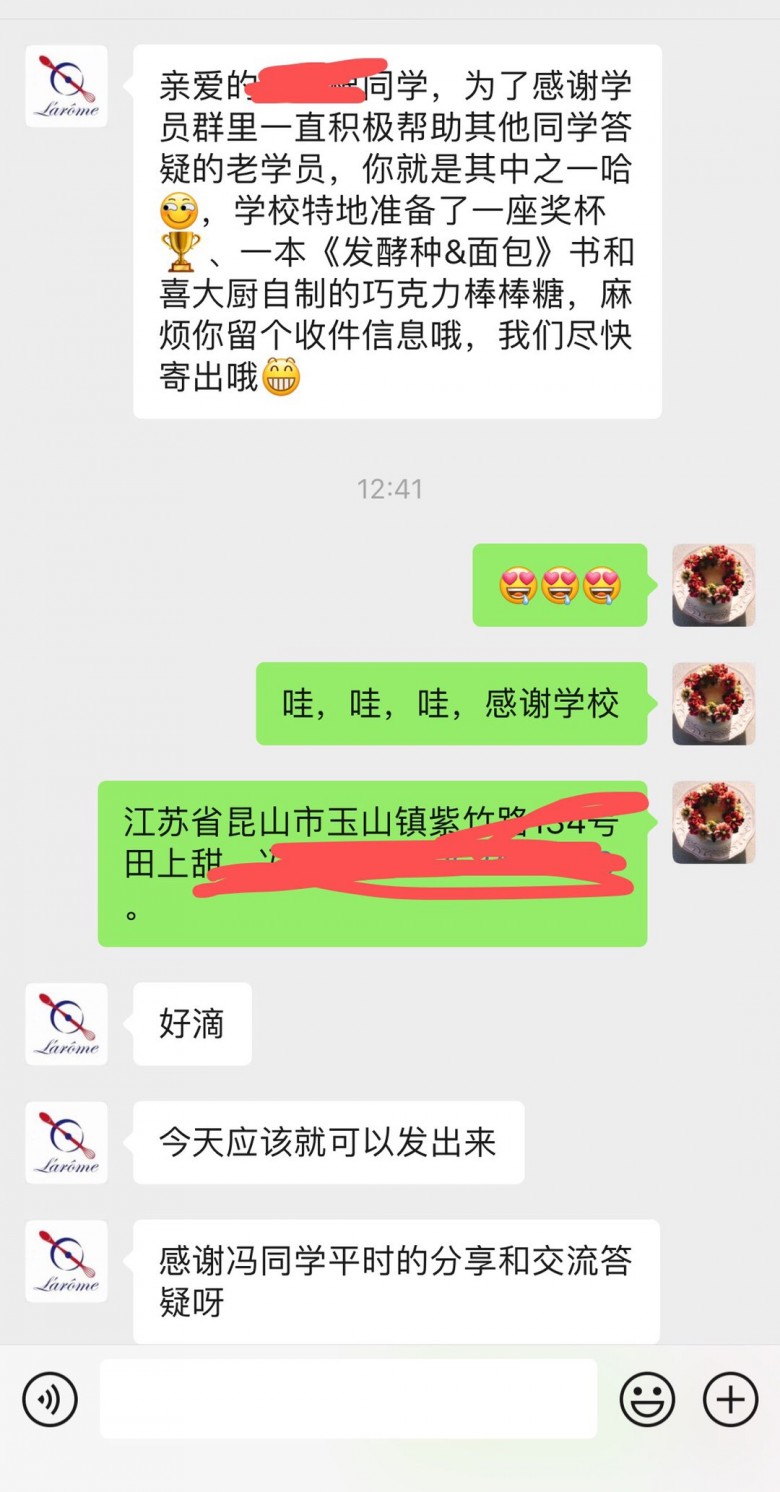Screen dimensions: 780x1492
Task: Open Larôme avatar beside 好滴 message
Action: click(x=66, y=1024)
